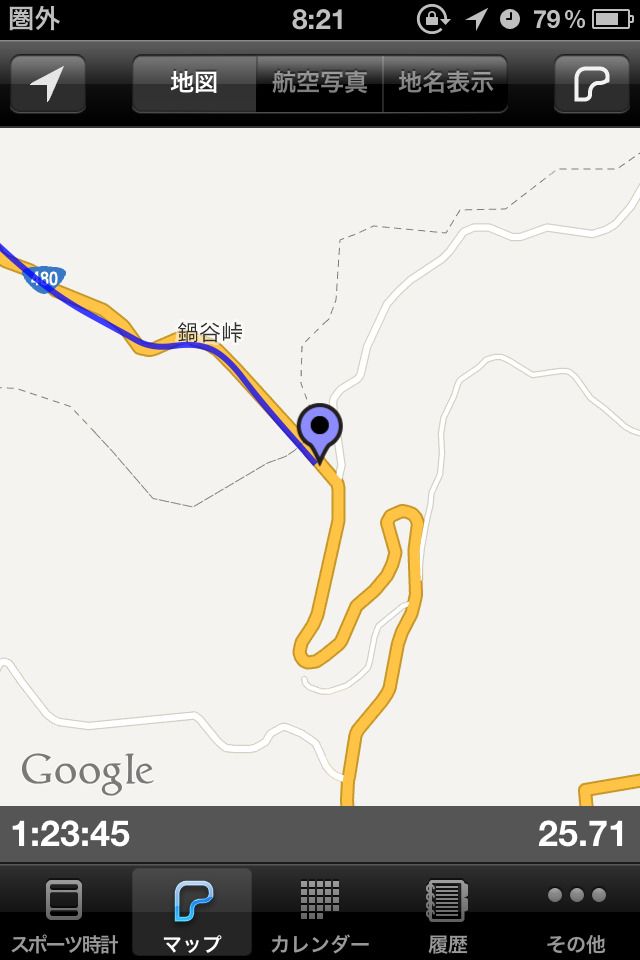Screen dimensions: 640x960
Task: Switch to the マップ tab
Action: tap(192, 914)
